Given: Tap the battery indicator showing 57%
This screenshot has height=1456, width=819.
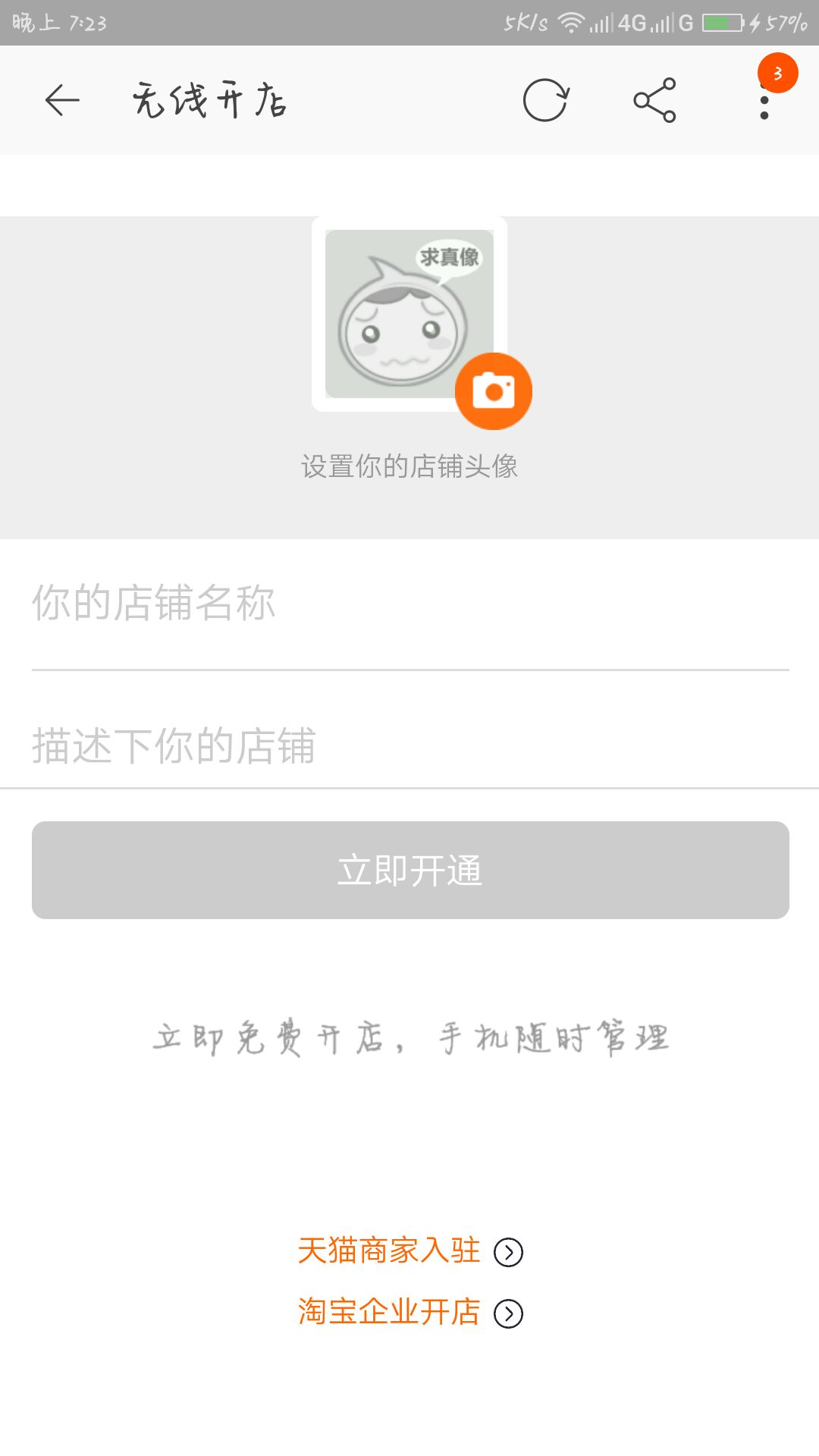Looking at the screenshot, I should click(x=749, y=21).
